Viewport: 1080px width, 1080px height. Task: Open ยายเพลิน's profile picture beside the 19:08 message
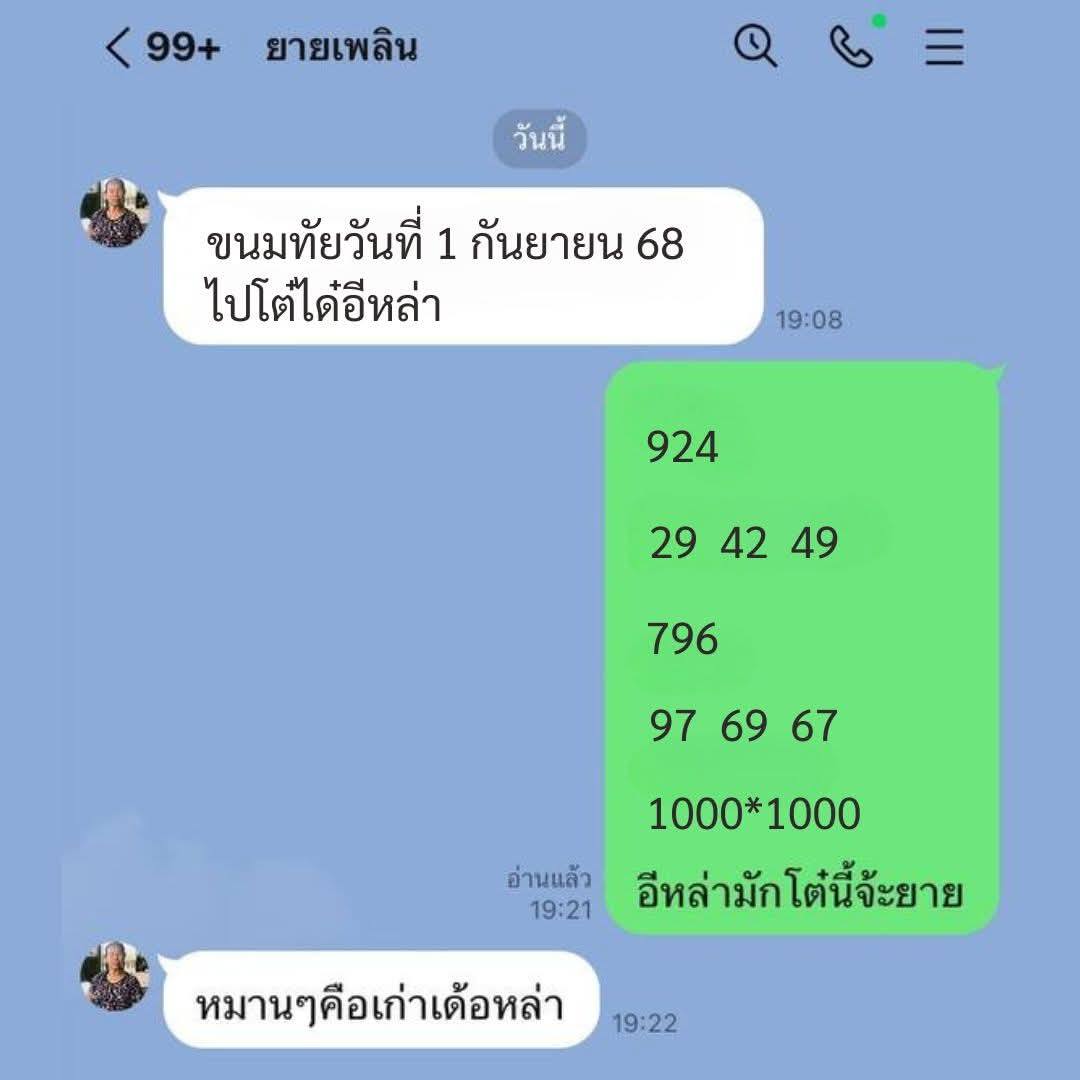click(115, 212)
